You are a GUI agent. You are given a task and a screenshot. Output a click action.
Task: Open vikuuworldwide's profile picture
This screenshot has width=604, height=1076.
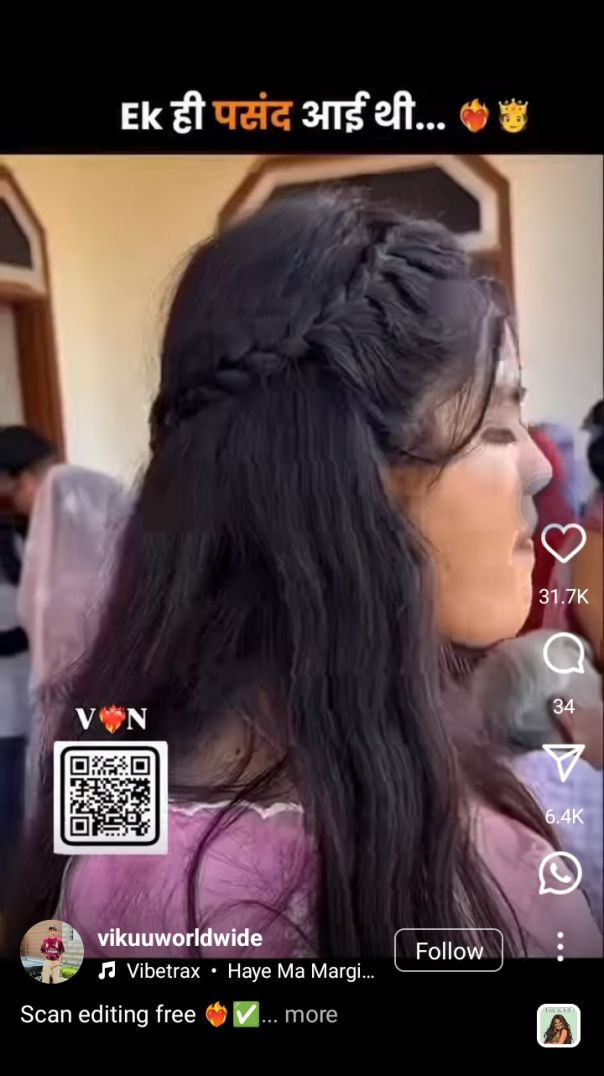pyautogui.click(x=52, y=951)
